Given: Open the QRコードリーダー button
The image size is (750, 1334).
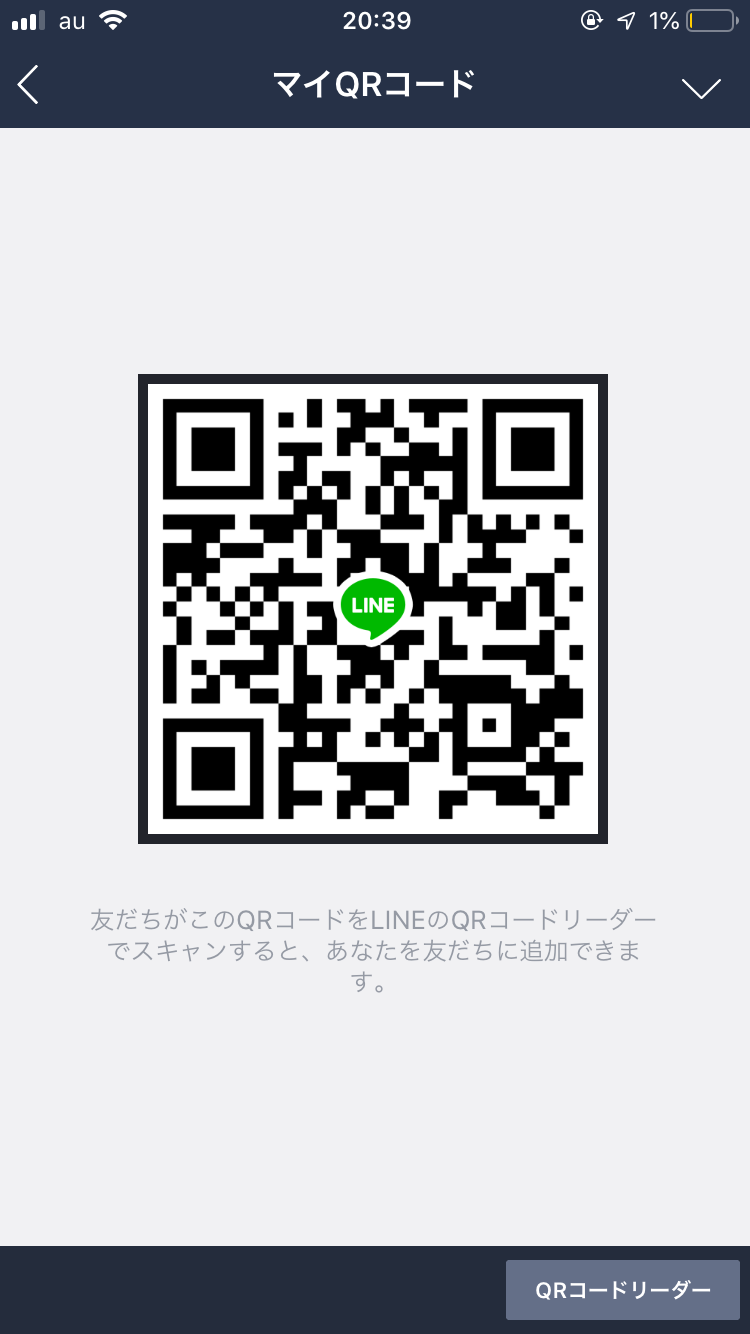Looking at the screenshot, I should [x=622, y=1290].
